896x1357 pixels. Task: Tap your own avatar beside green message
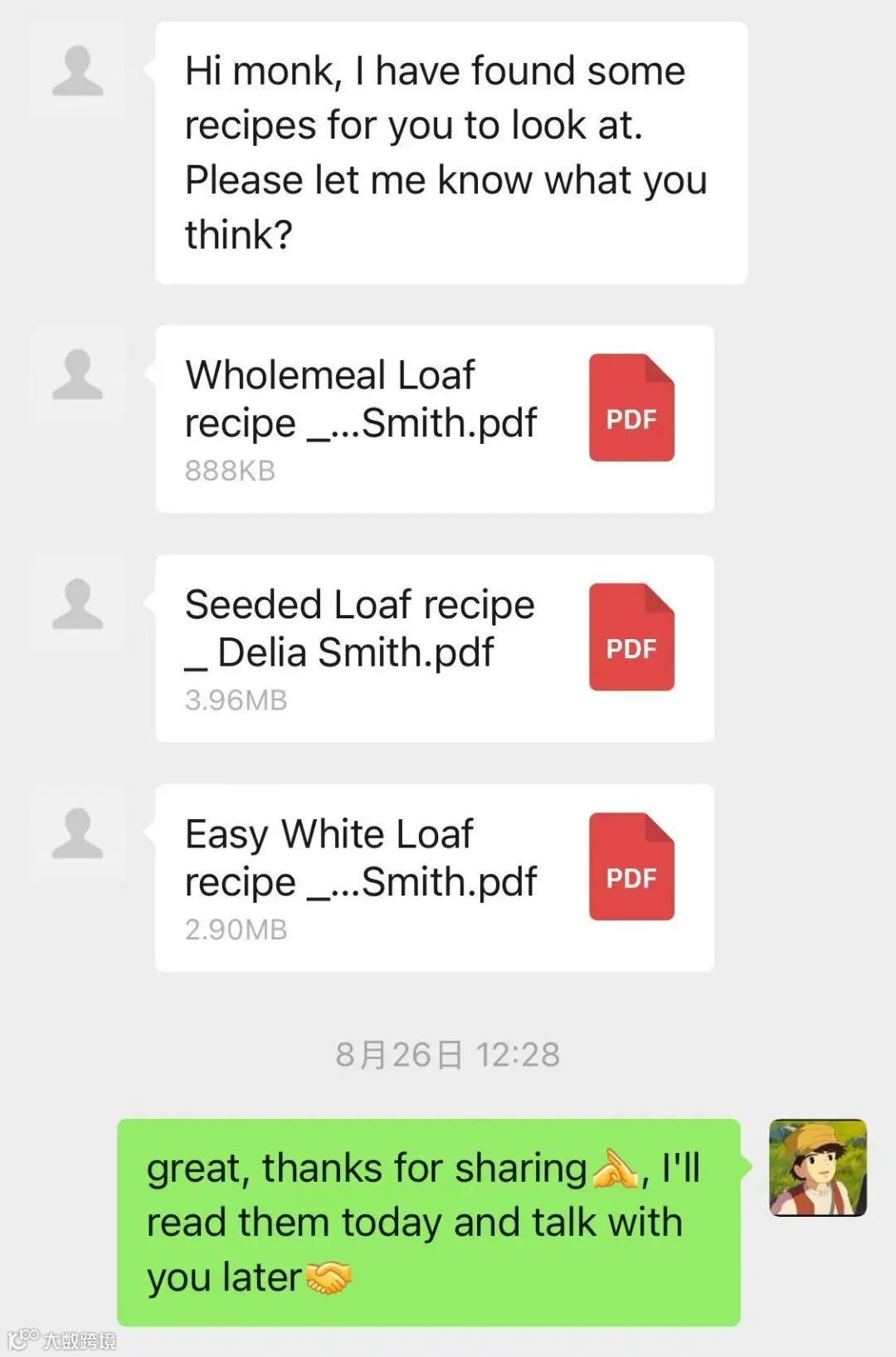(818, 1168)
